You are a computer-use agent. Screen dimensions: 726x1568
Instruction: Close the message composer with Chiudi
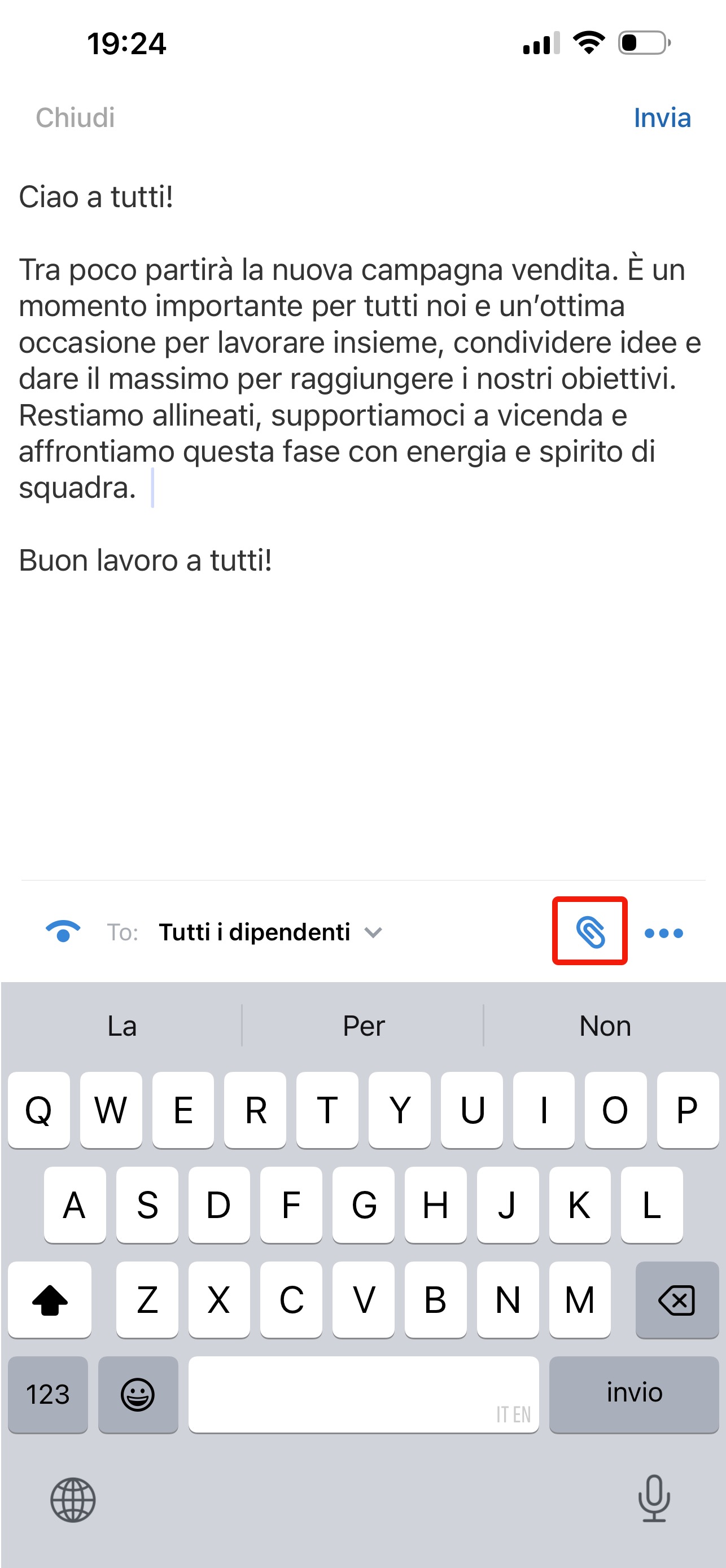click(75, 117)
